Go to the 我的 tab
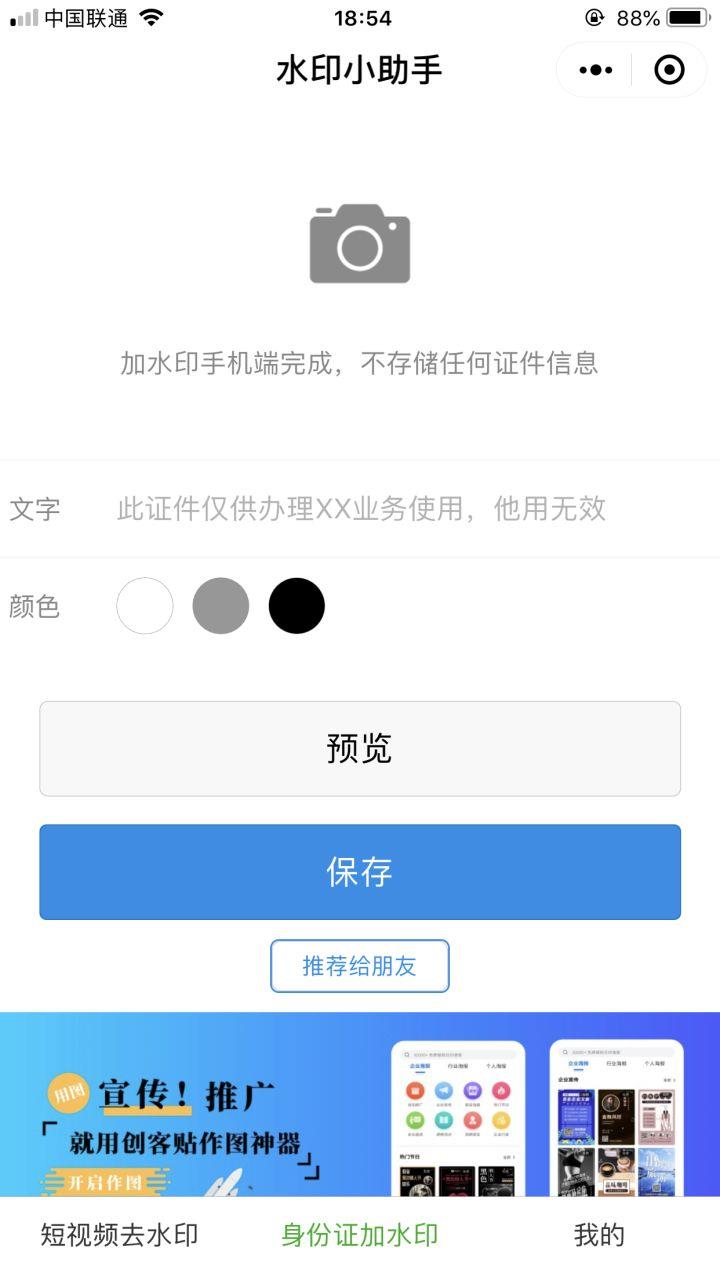Screen dimensions: 720x1280 point(599,1235)
